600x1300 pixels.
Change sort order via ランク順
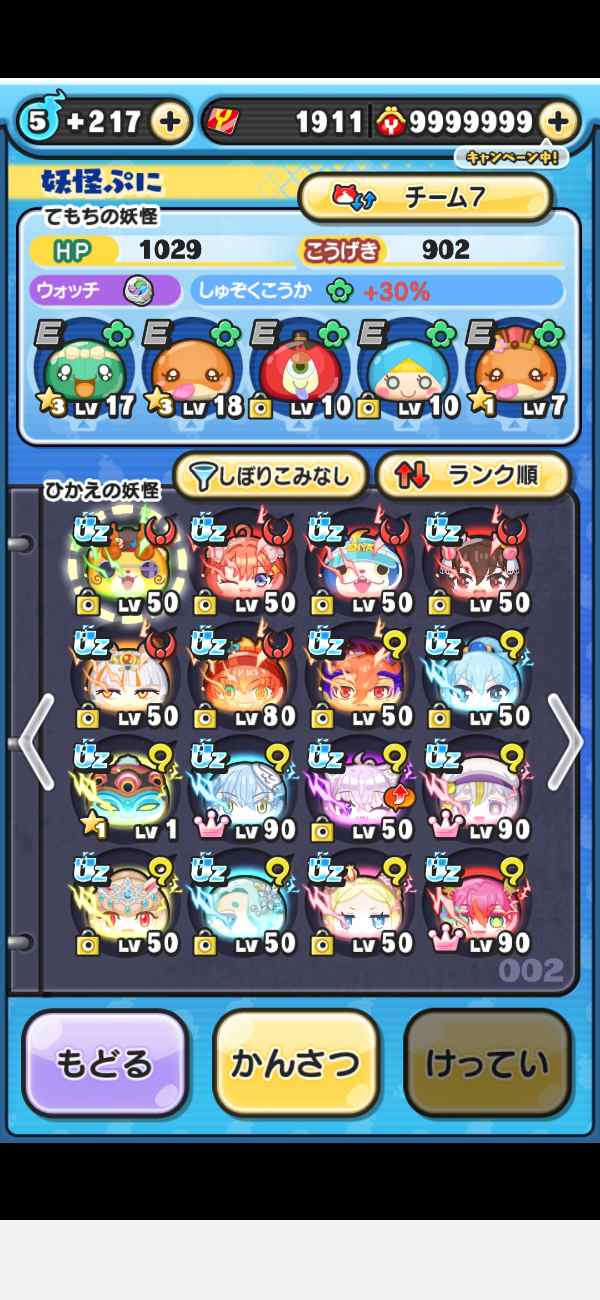[x=472, y=476]
